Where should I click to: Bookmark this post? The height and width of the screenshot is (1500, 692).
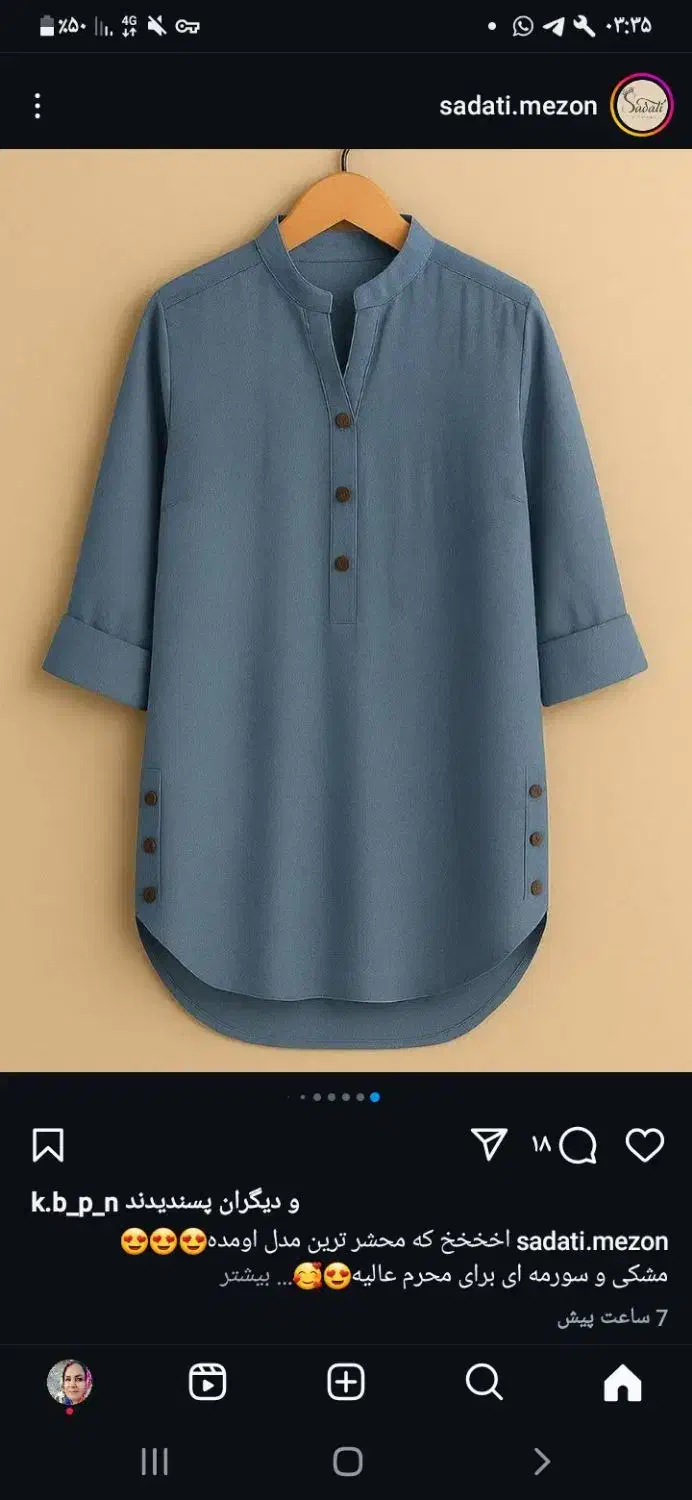(x=48, y=1146)
